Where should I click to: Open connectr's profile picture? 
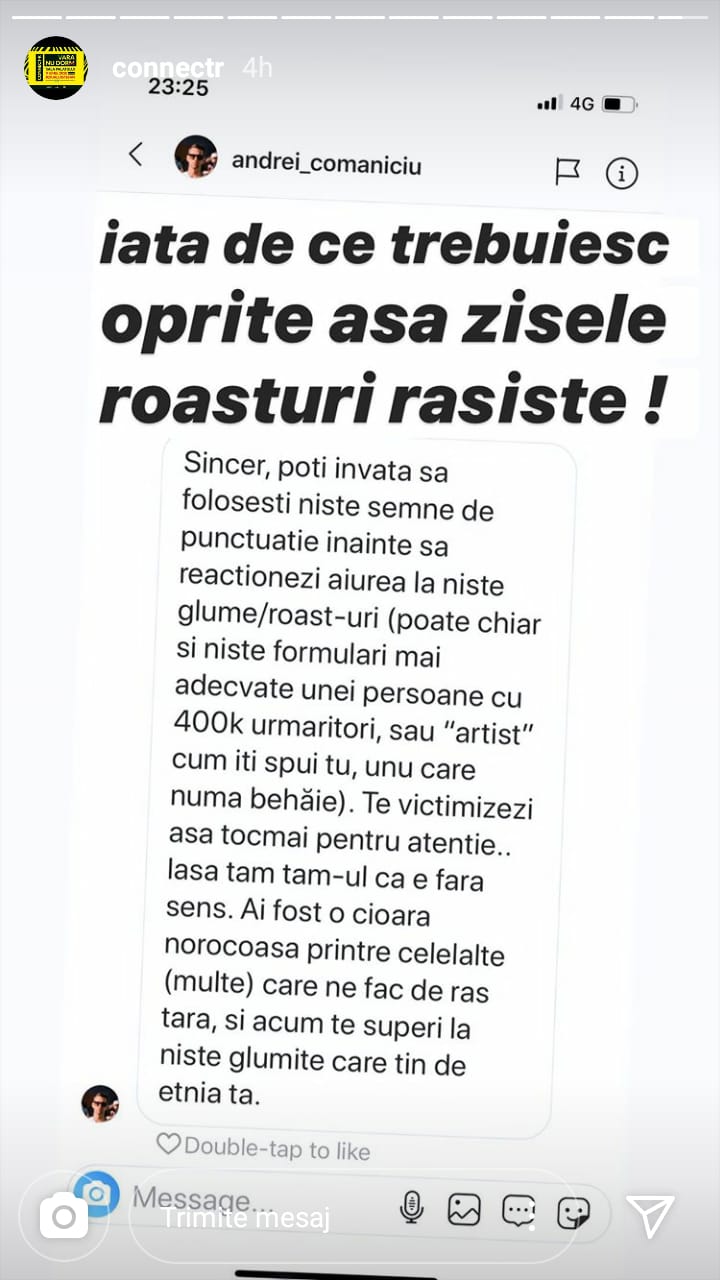pos(56,68)
